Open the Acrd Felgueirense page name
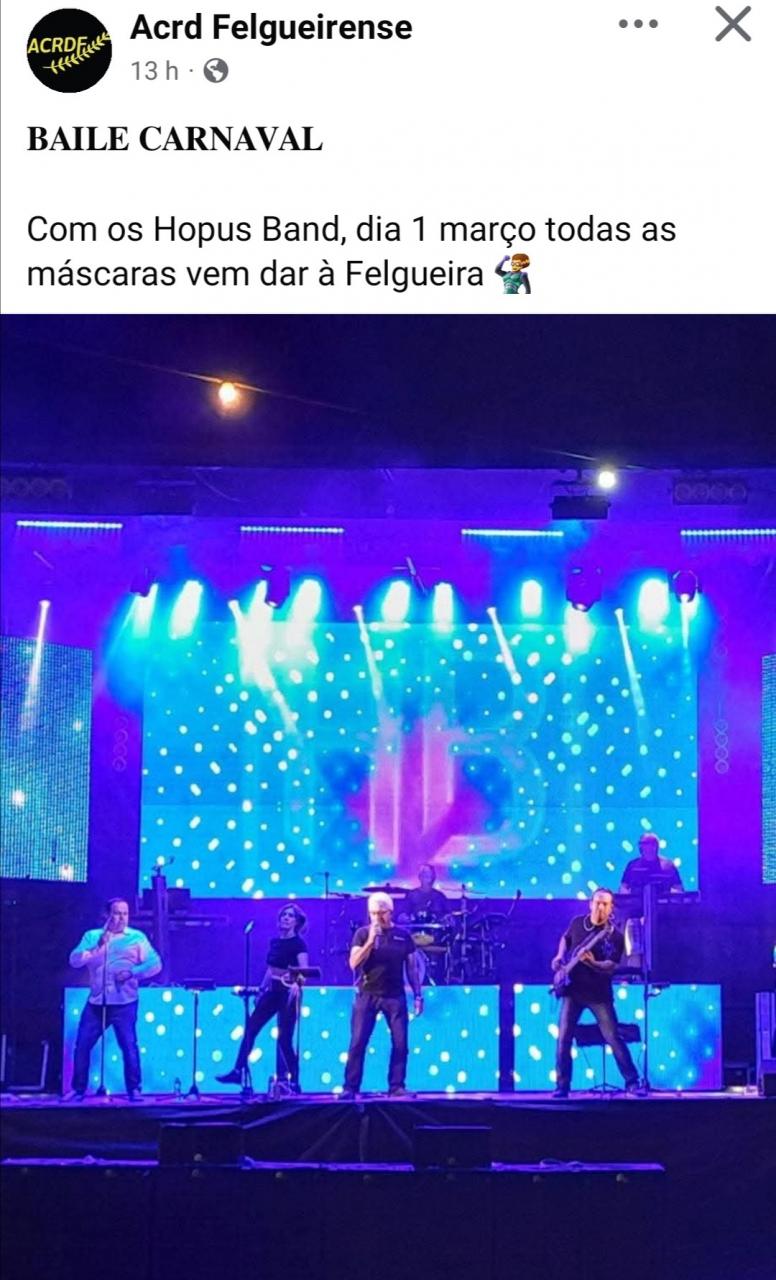 (x=271, y=27)
